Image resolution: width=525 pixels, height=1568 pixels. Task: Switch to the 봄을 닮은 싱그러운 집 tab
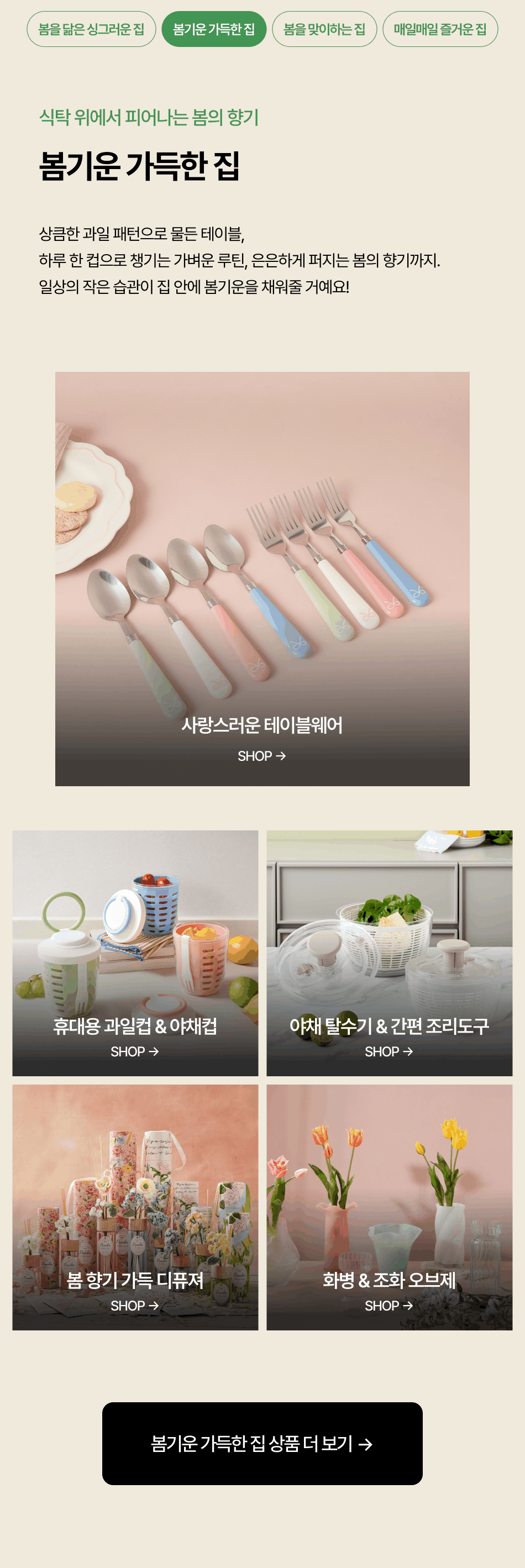pyautogui.click(x=91, y=29)
